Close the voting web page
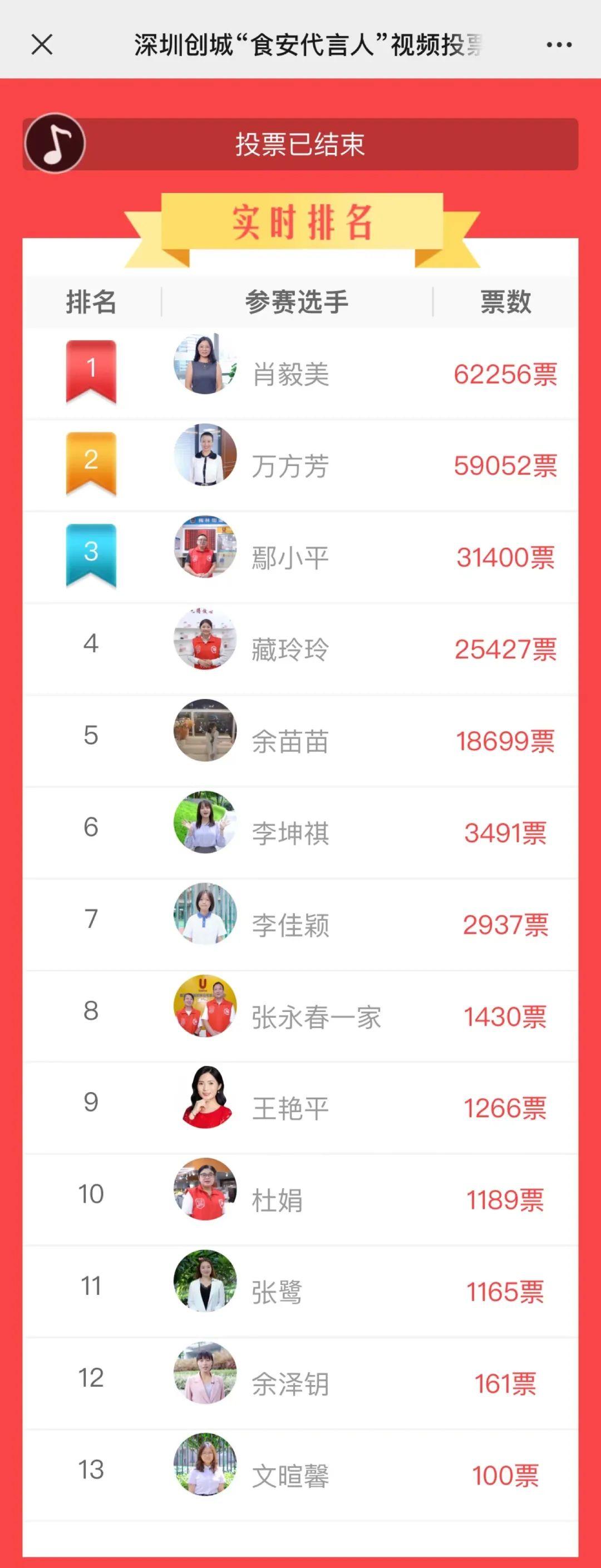This screenshot has width=601, height=1568. [x=42, y=44]
